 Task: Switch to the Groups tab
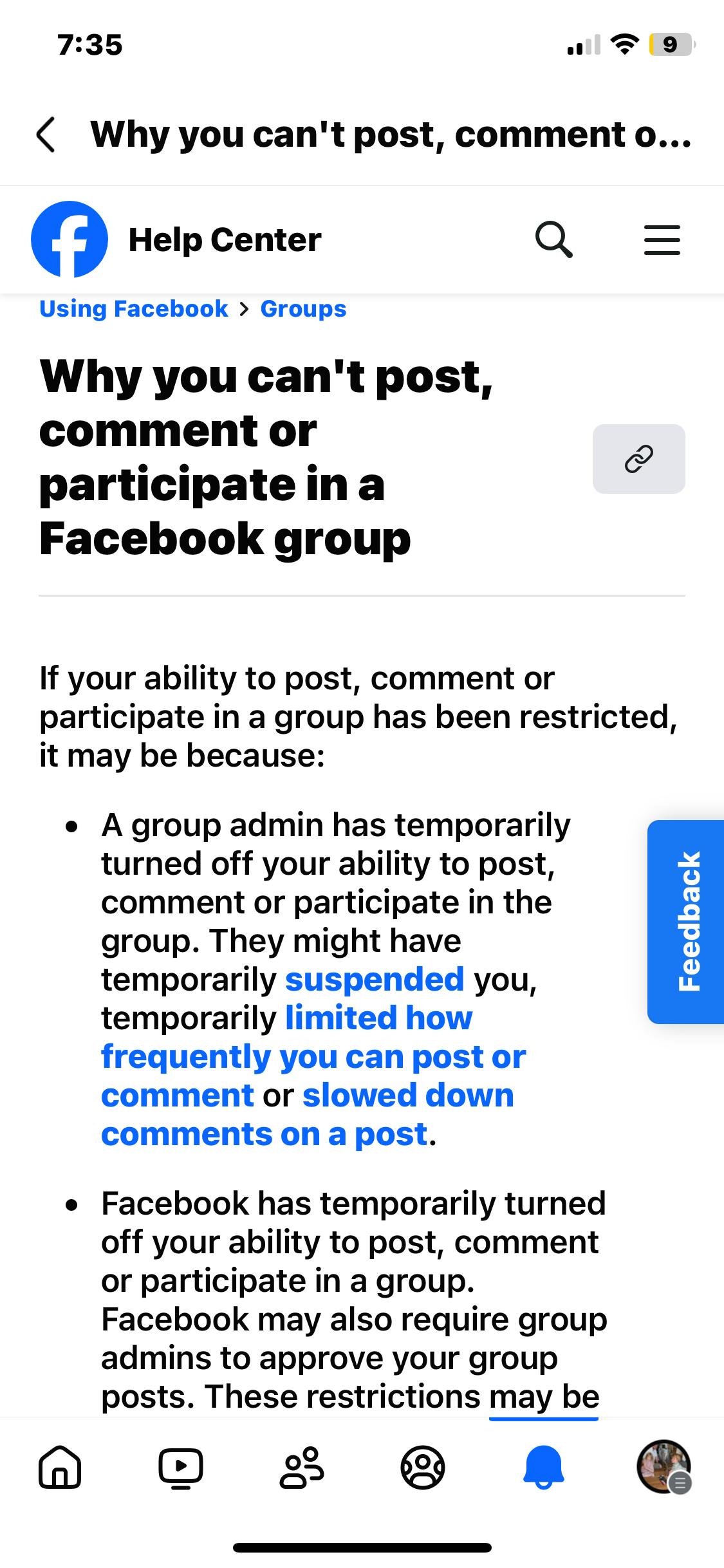[423, 1468]
